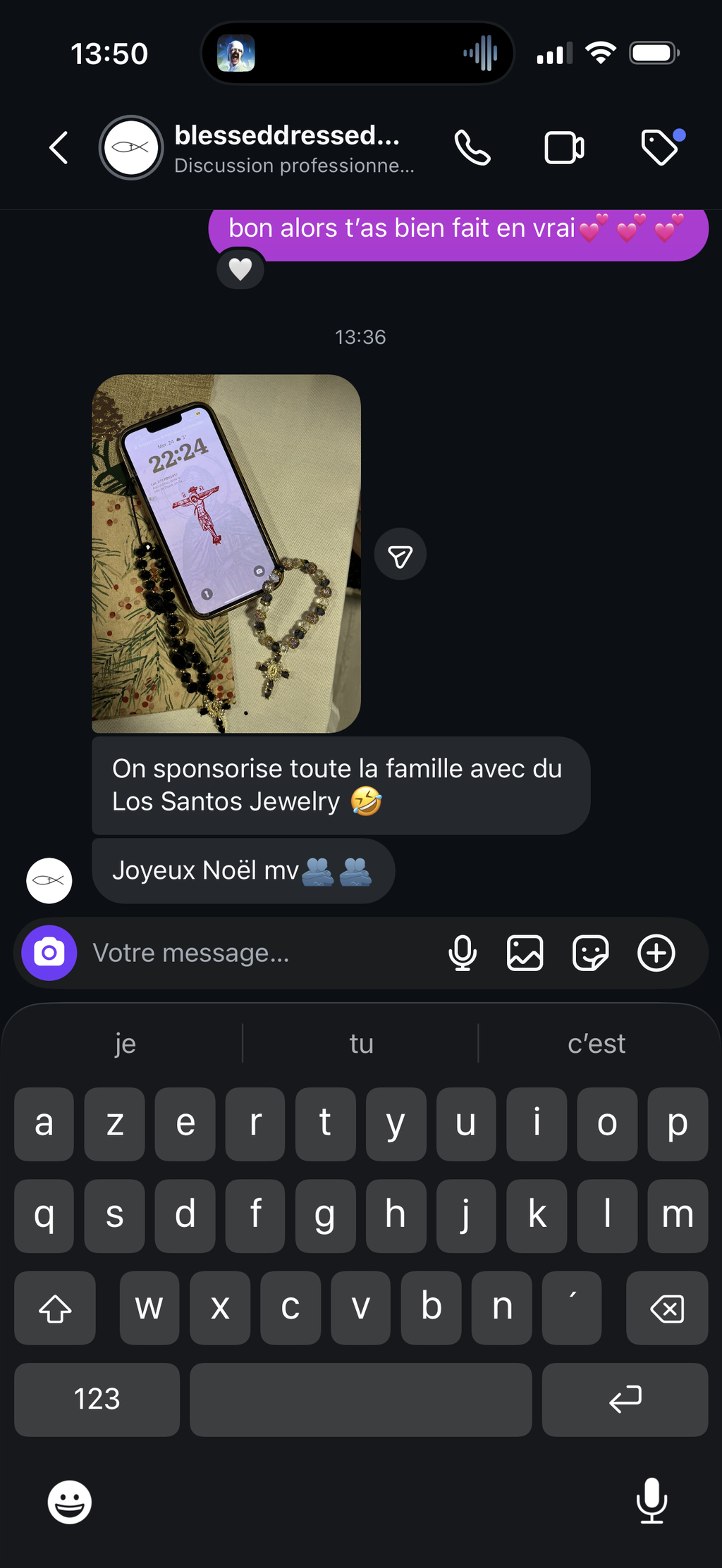Choose a picture from the gallery
Screen dimensions: 722x1568
click(525, 953)
